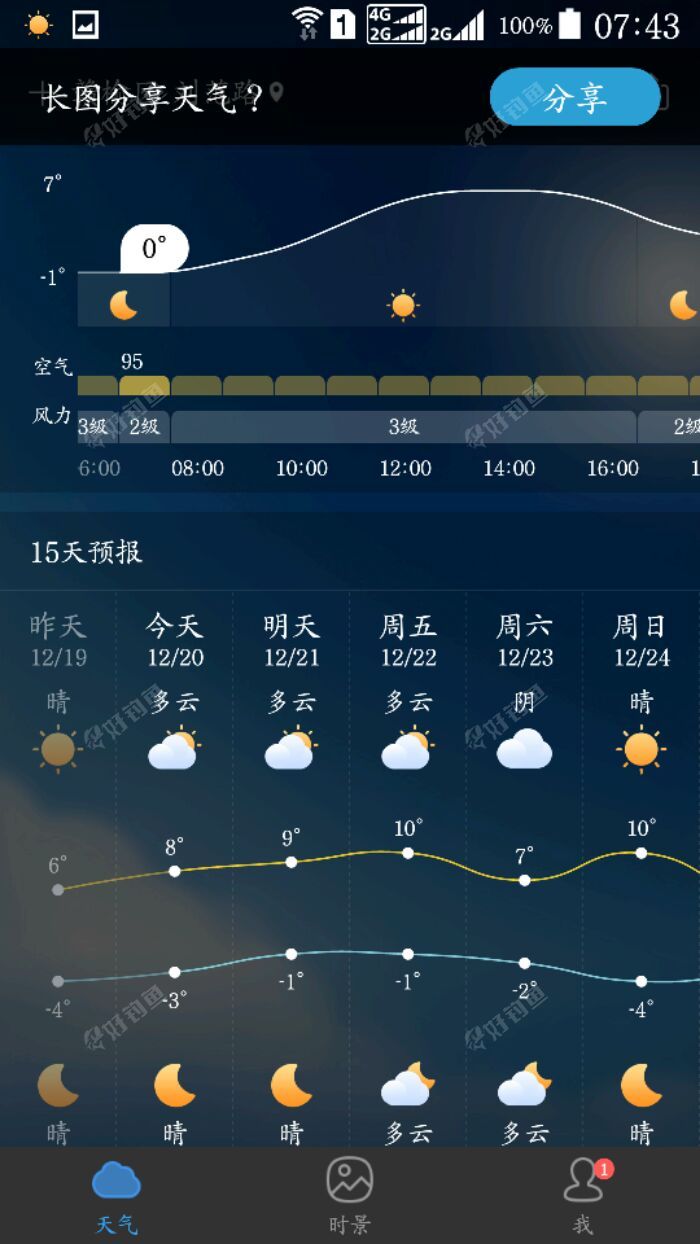Select the 周五 12/22 forecast column

click(x=408, y=640)
